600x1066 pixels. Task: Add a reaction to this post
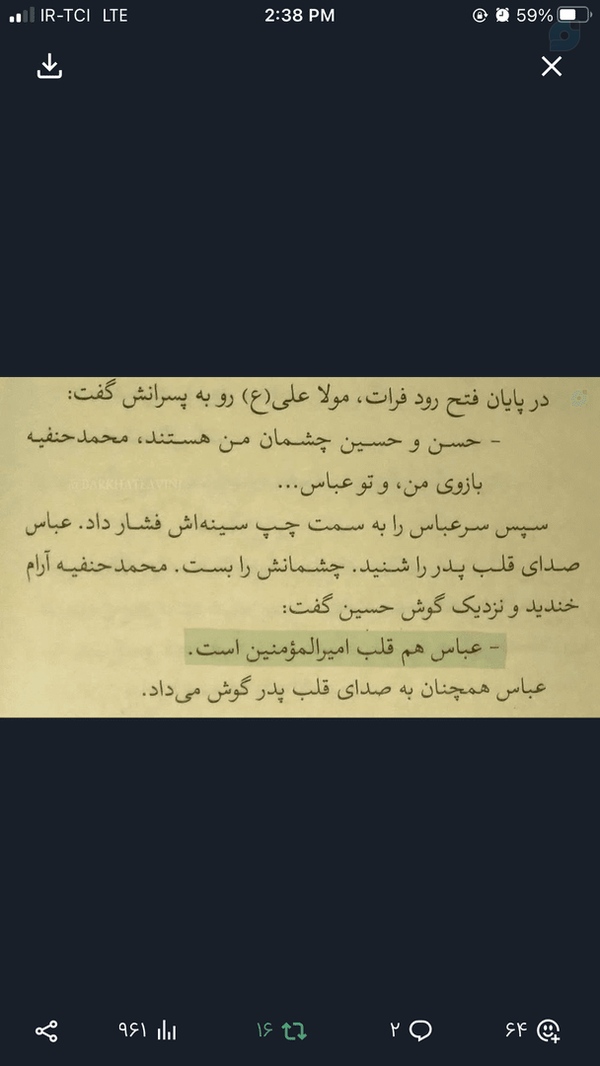coord(548,1031)
